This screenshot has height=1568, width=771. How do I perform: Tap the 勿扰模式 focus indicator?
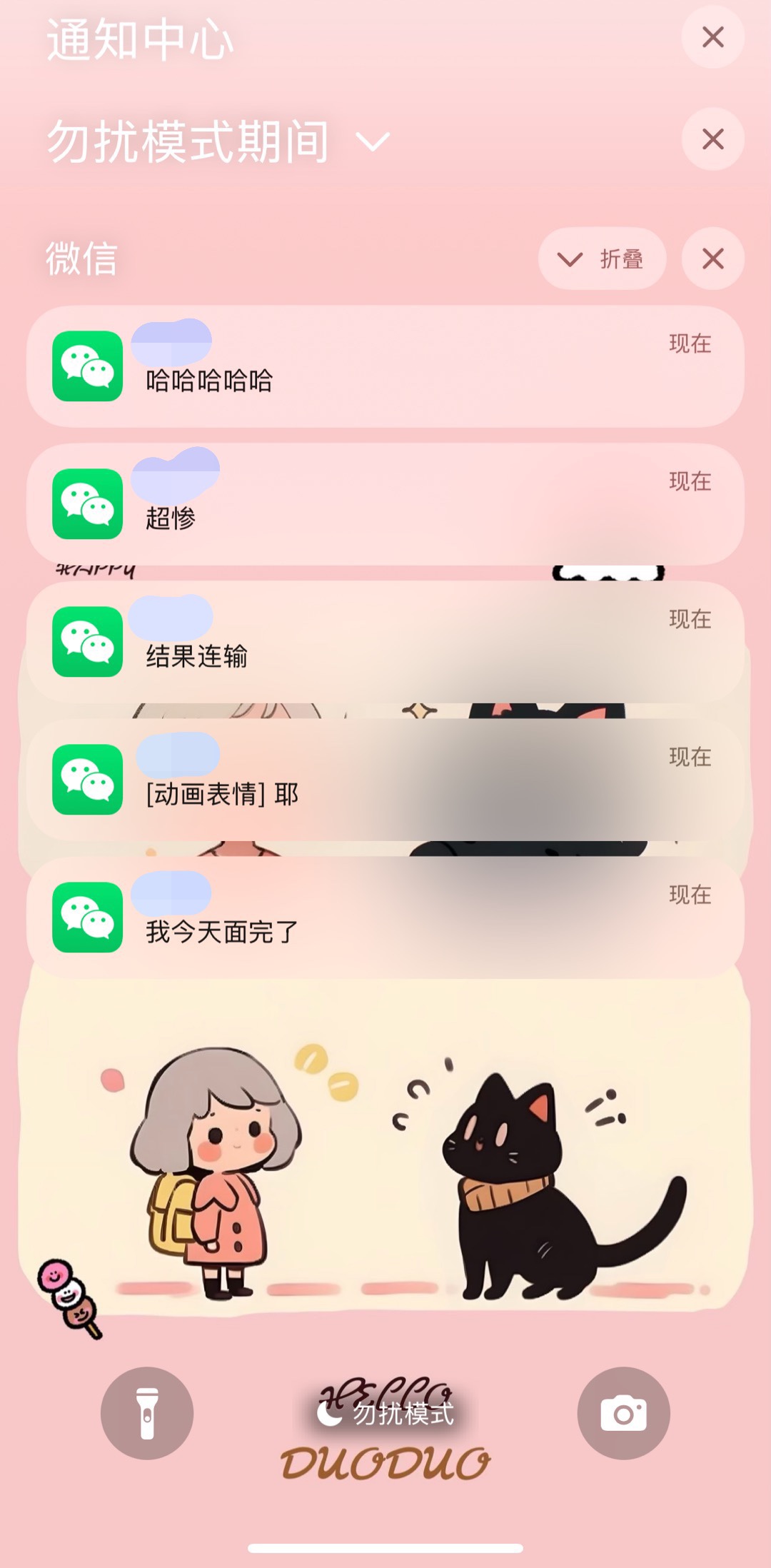coord(385,1413)
